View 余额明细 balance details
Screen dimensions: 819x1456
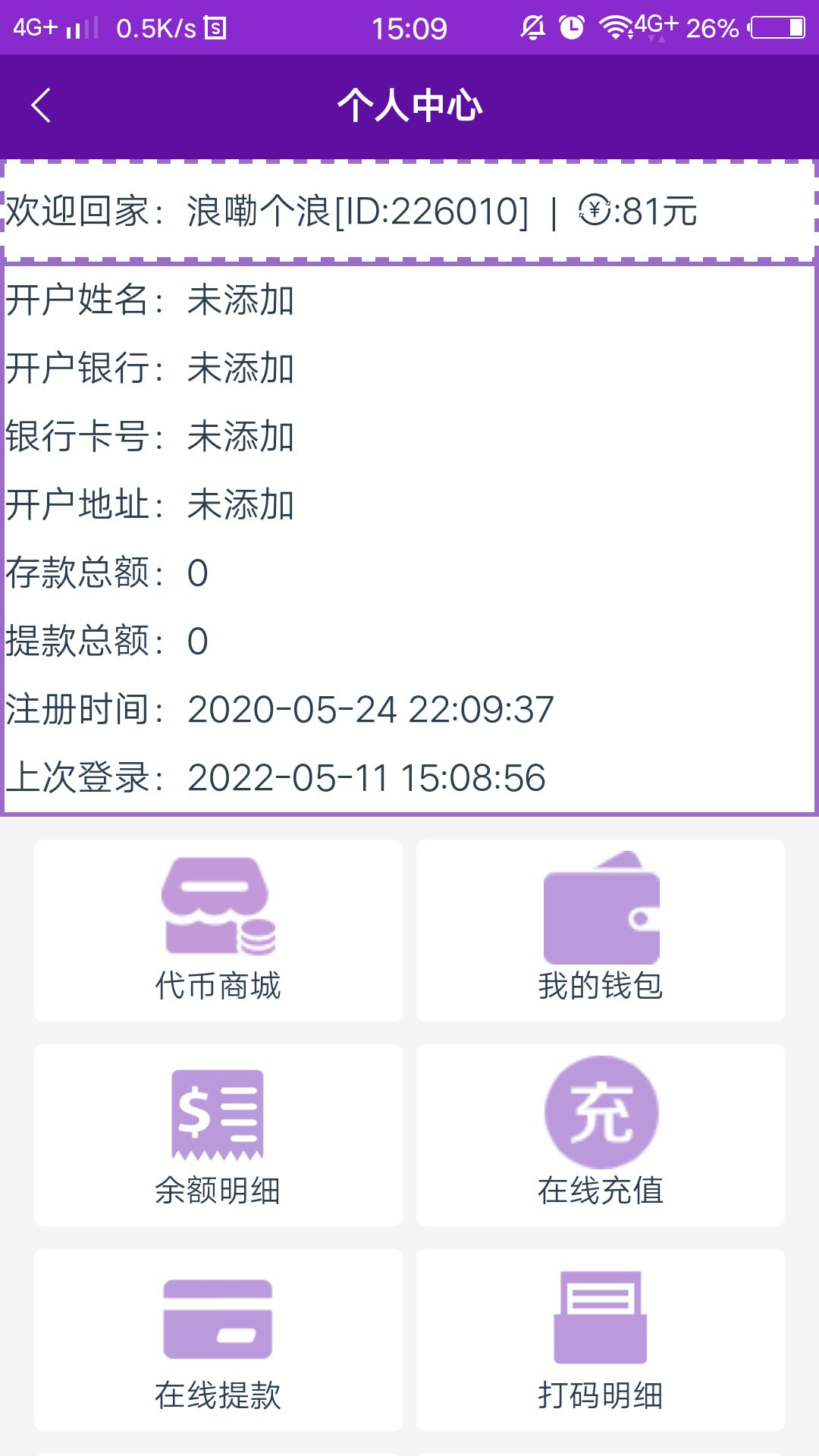click(x=218, y=1134)
